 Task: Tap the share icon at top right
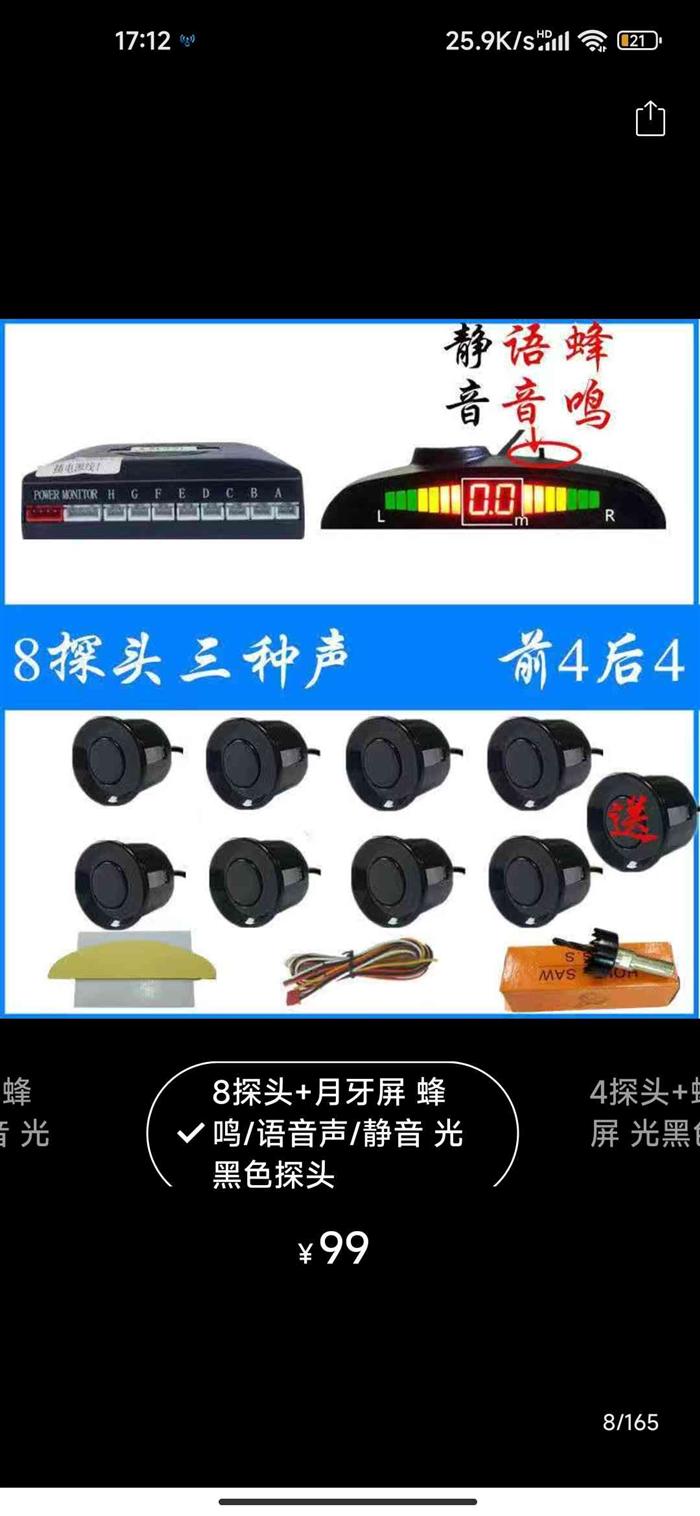(650, 118)
